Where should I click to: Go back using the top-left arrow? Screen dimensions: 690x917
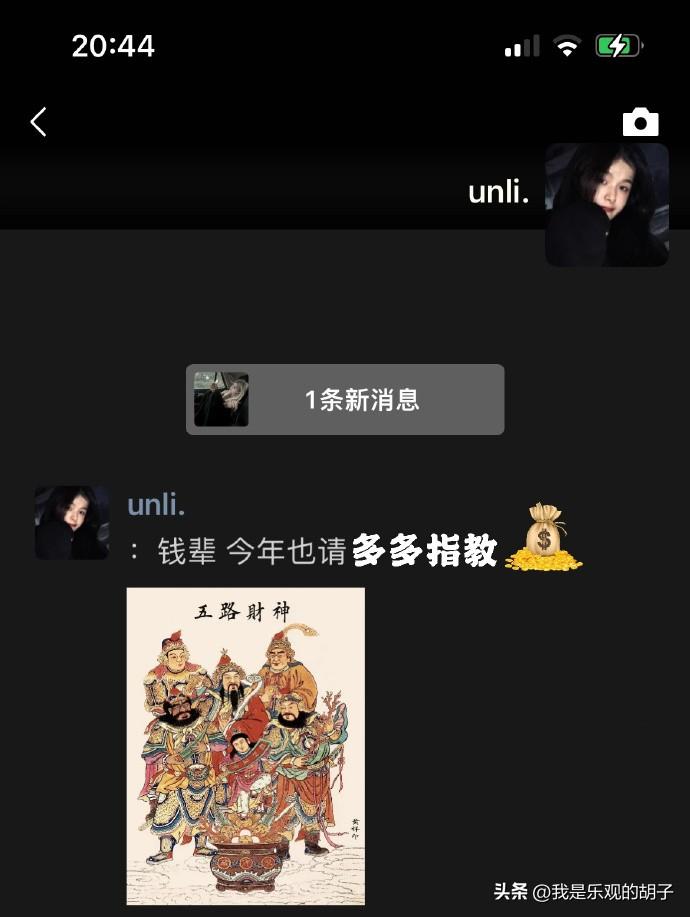coord(39,122)
